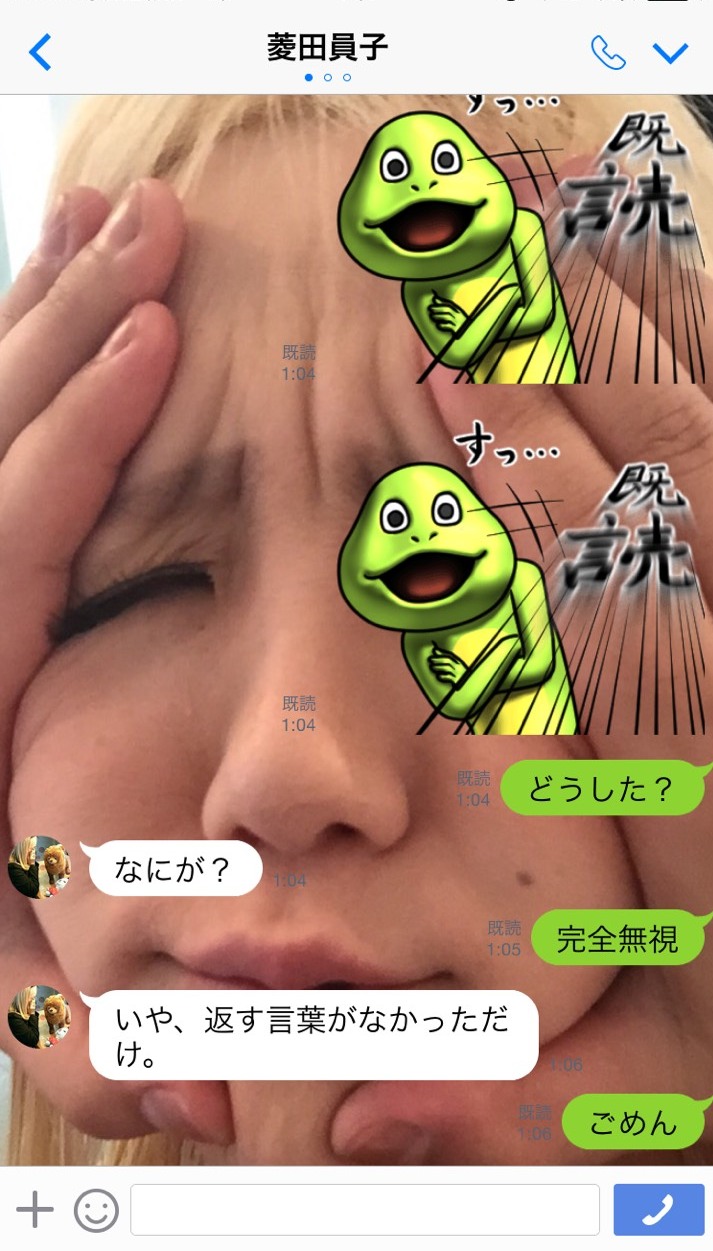The height and width of the screenshot is (1251, 713).
Task: Open sender's avatar beside いや、返す言葉がなかっただけ。
Action: coord(40,1017)
